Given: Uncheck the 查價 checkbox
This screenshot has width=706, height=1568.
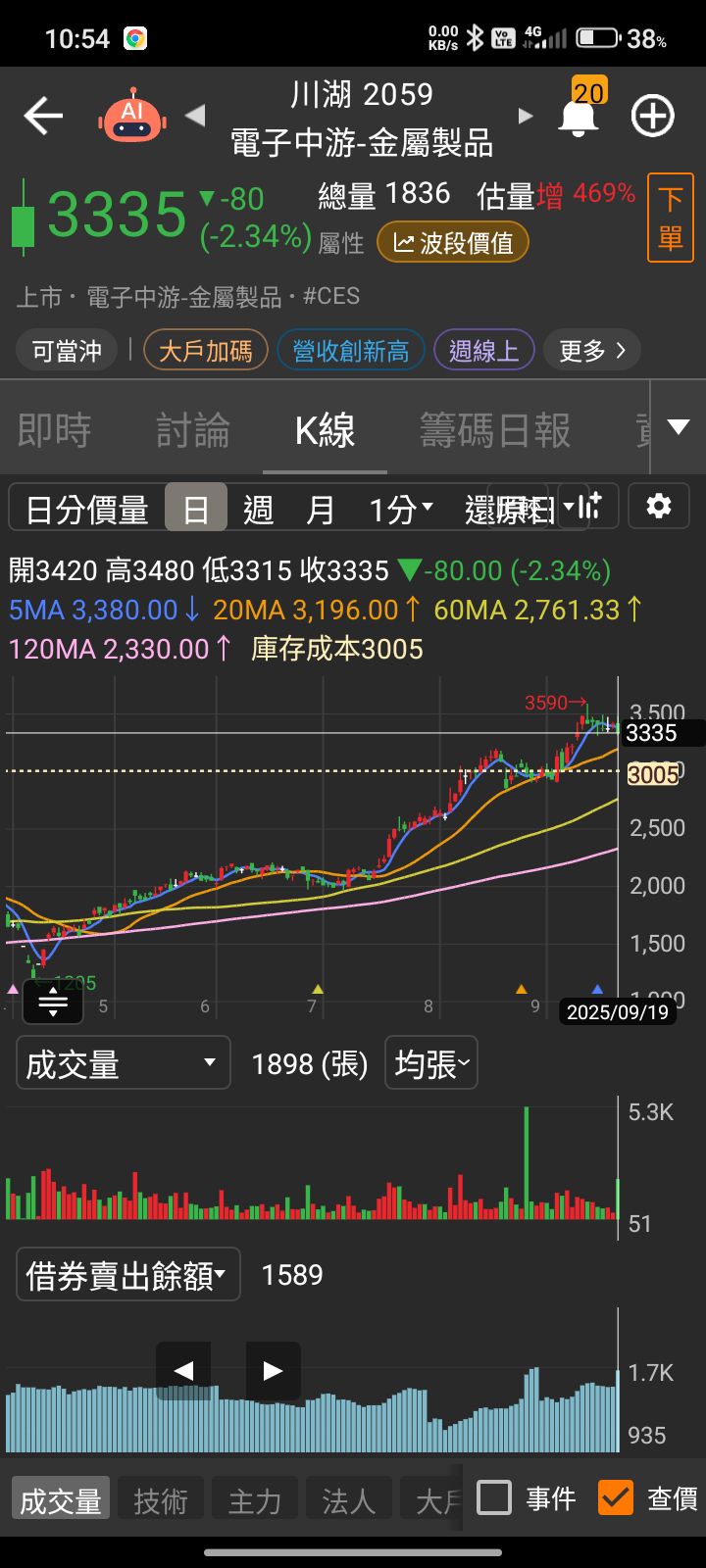Looking at the screenshot, I should (616, 1498).
